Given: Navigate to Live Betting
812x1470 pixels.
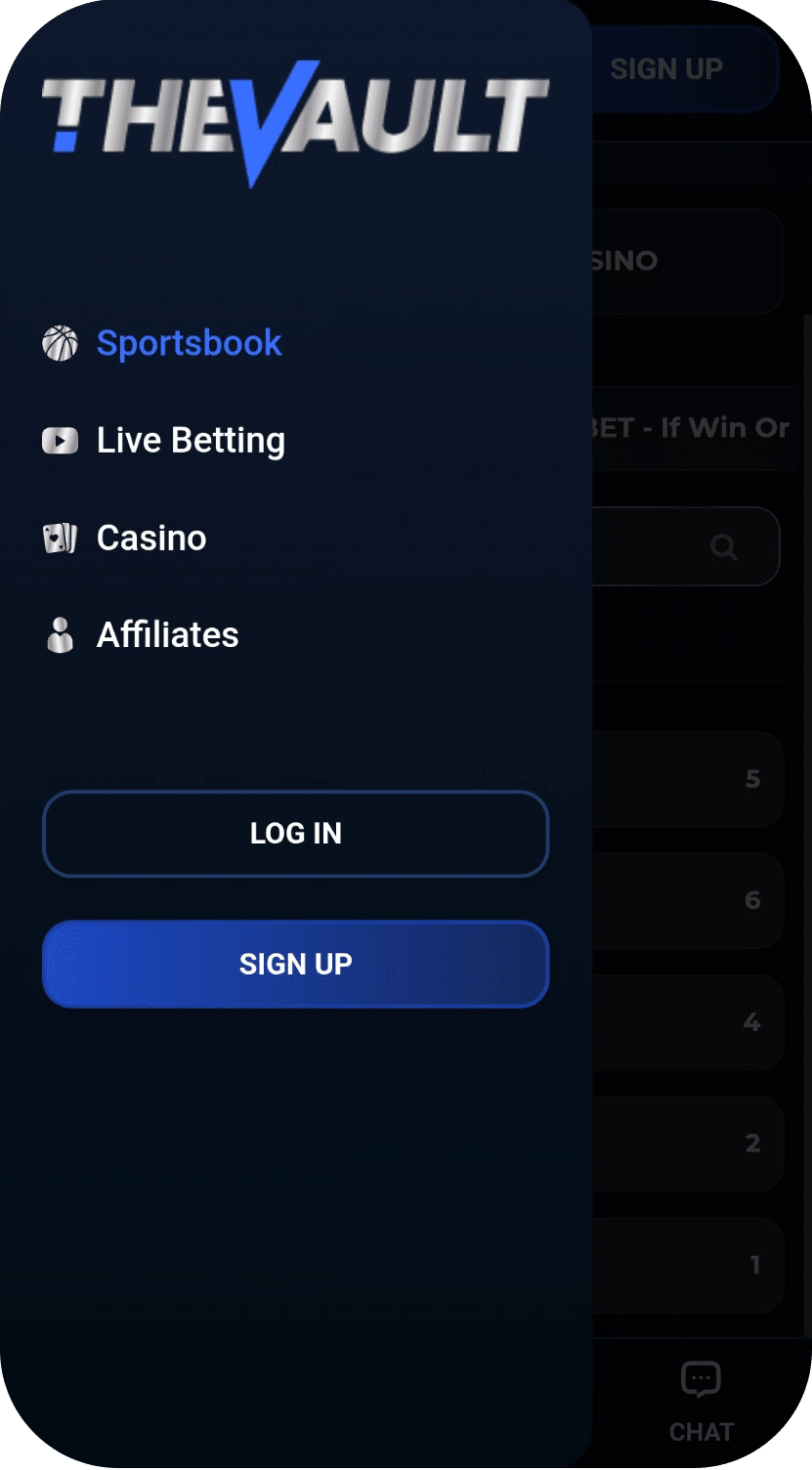Looking at the screenshot, I should pyautogui.click(x=190, y=440).
